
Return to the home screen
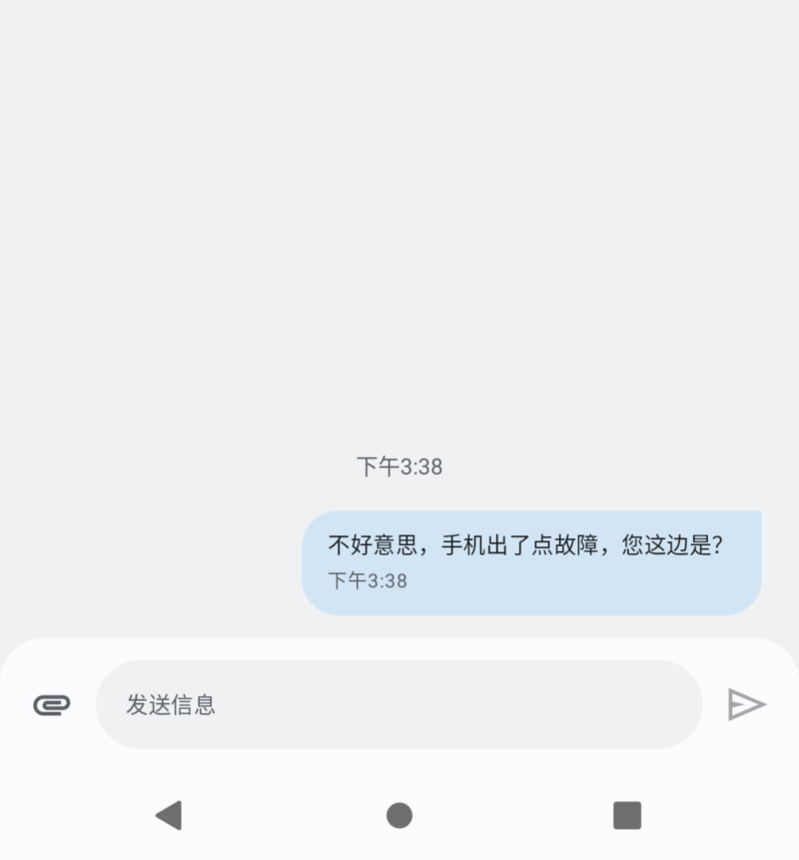point(399,815)
